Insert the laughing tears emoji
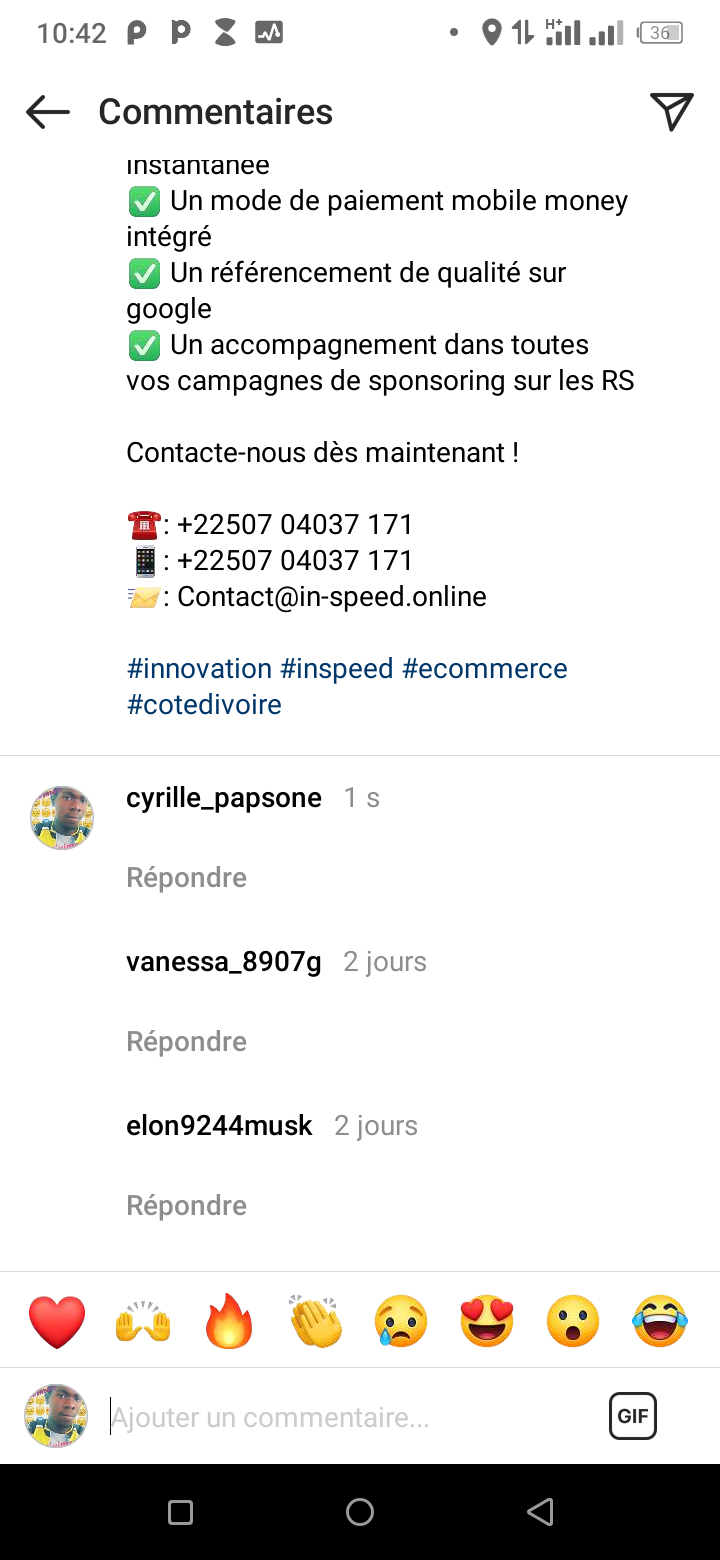 [660, 1321]
